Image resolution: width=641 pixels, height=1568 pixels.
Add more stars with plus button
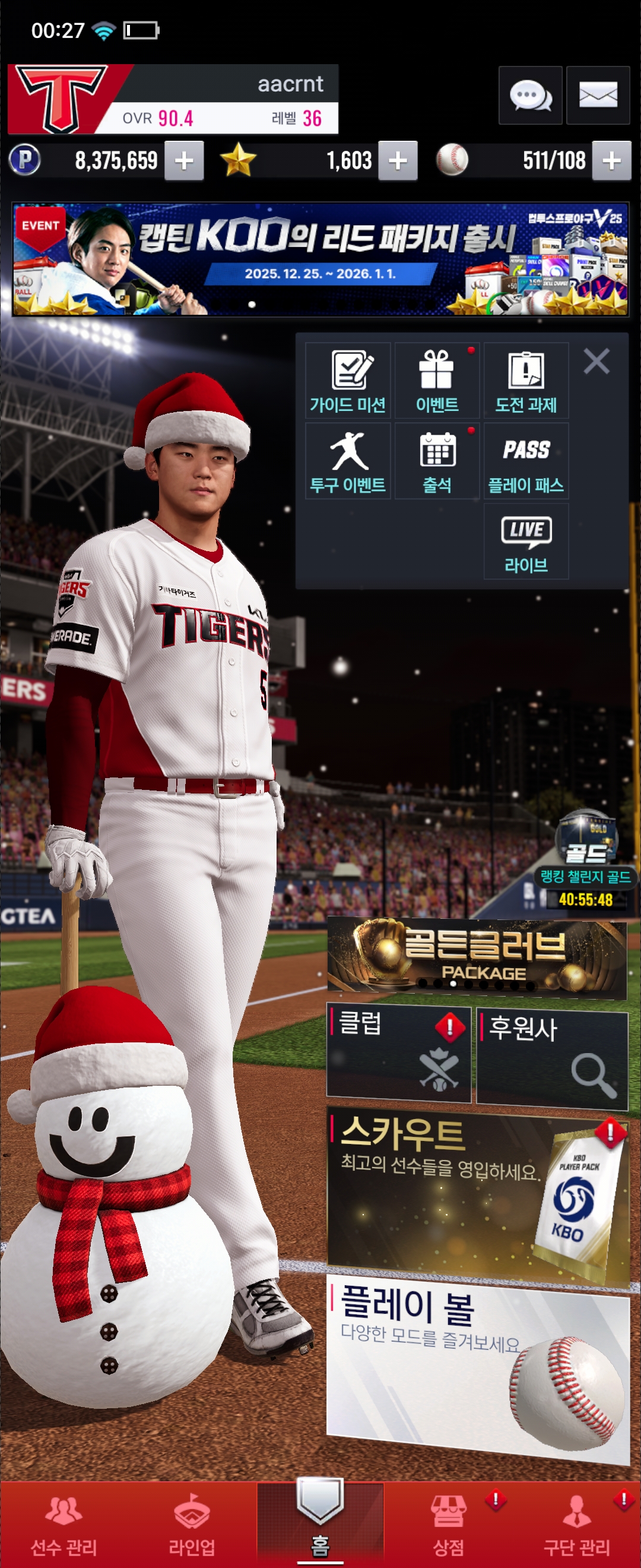point(398,162)
